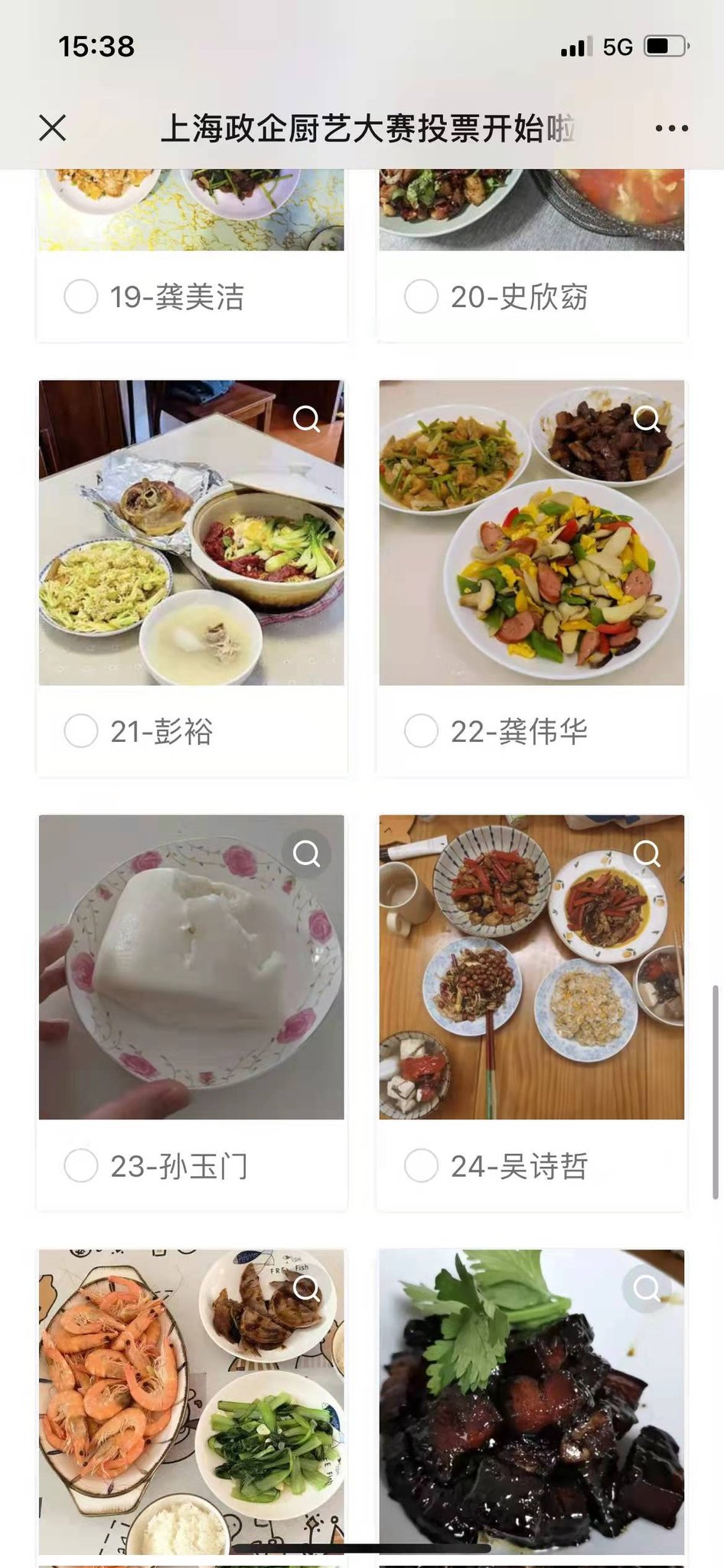724x1568 pixels.
Task: Close the voting page
Action: (x=53, y=128)
